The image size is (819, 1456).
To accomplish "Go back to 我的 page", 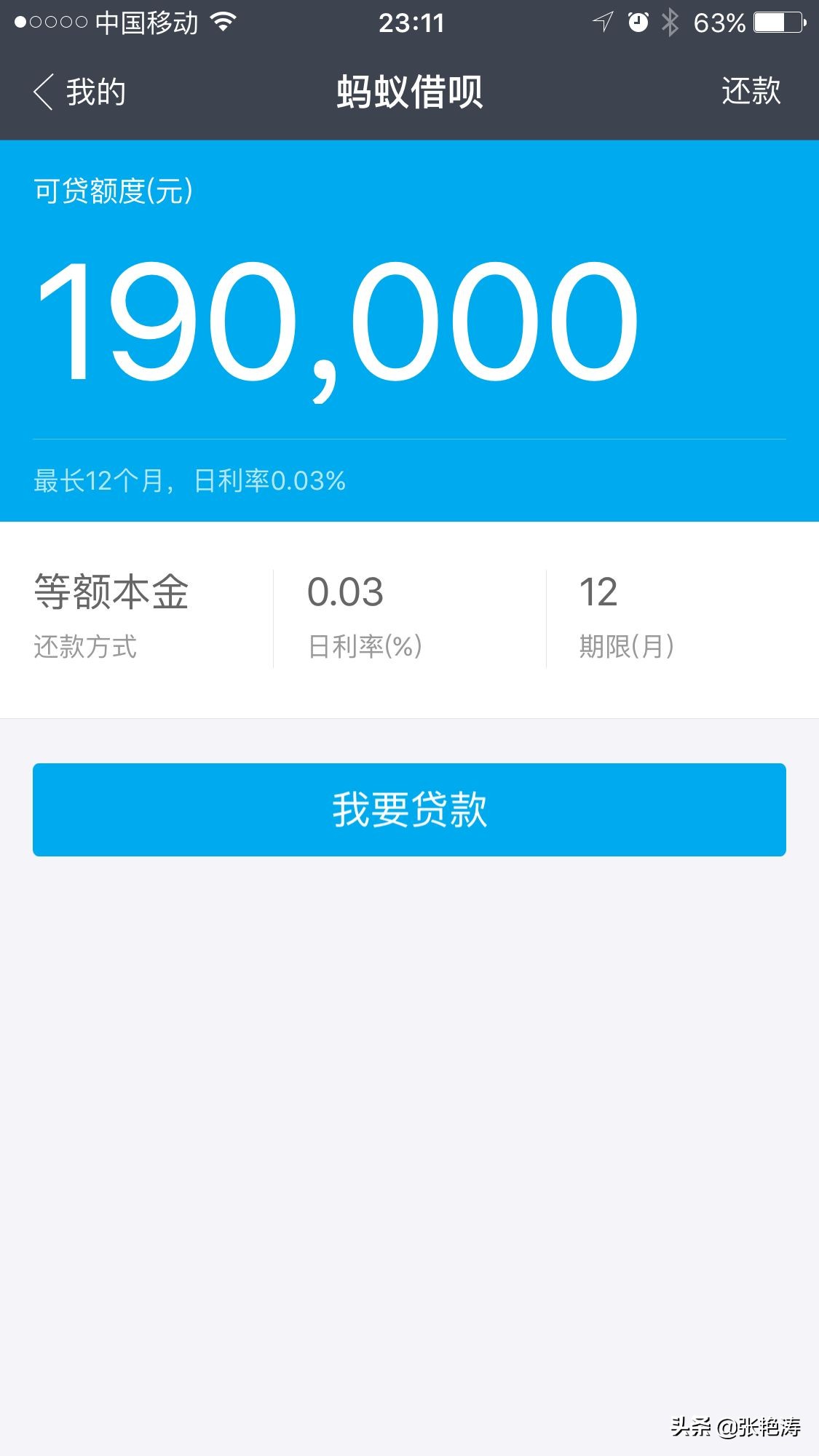I will [80, 92].
